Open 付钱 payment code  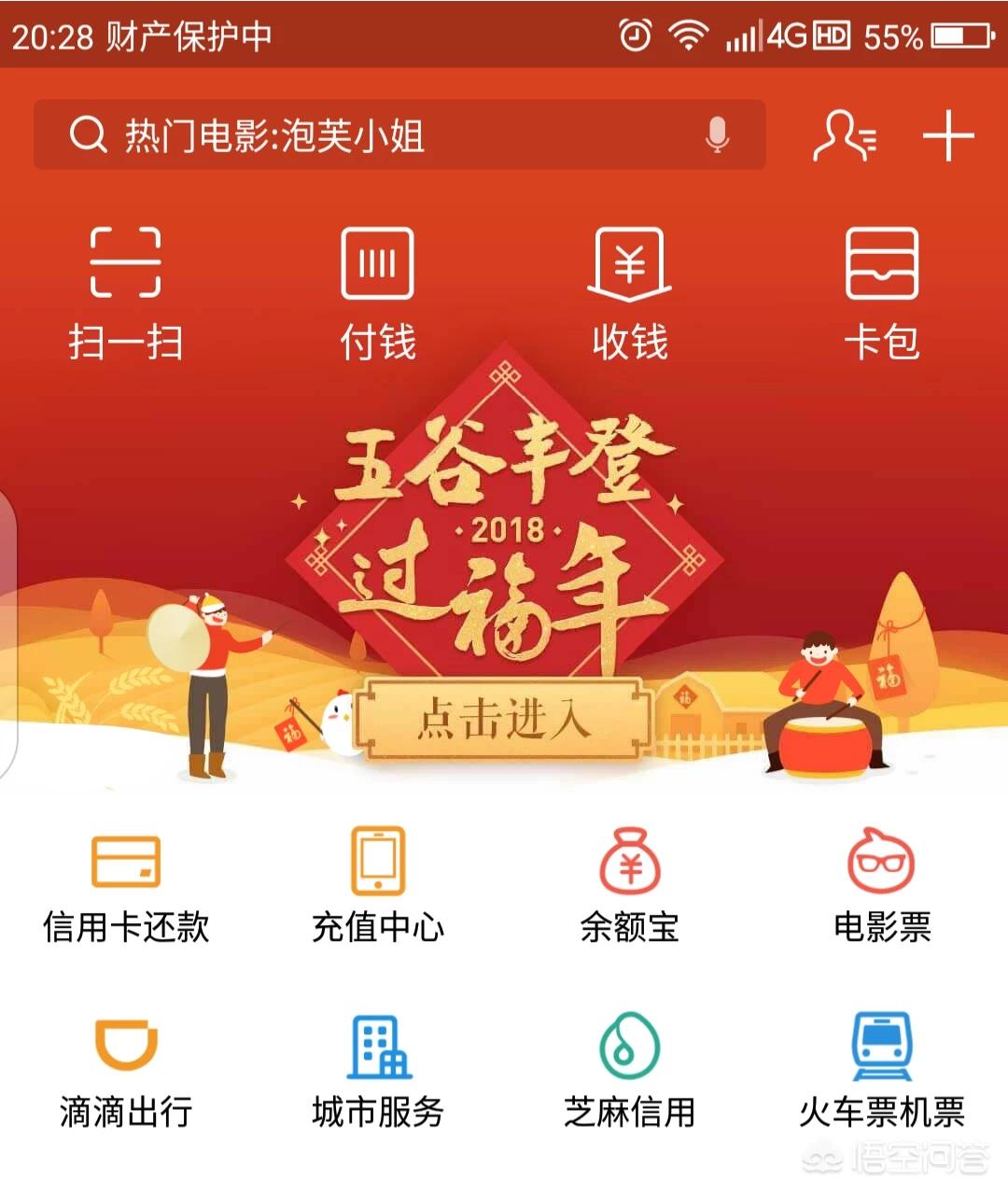click(377, 291)
